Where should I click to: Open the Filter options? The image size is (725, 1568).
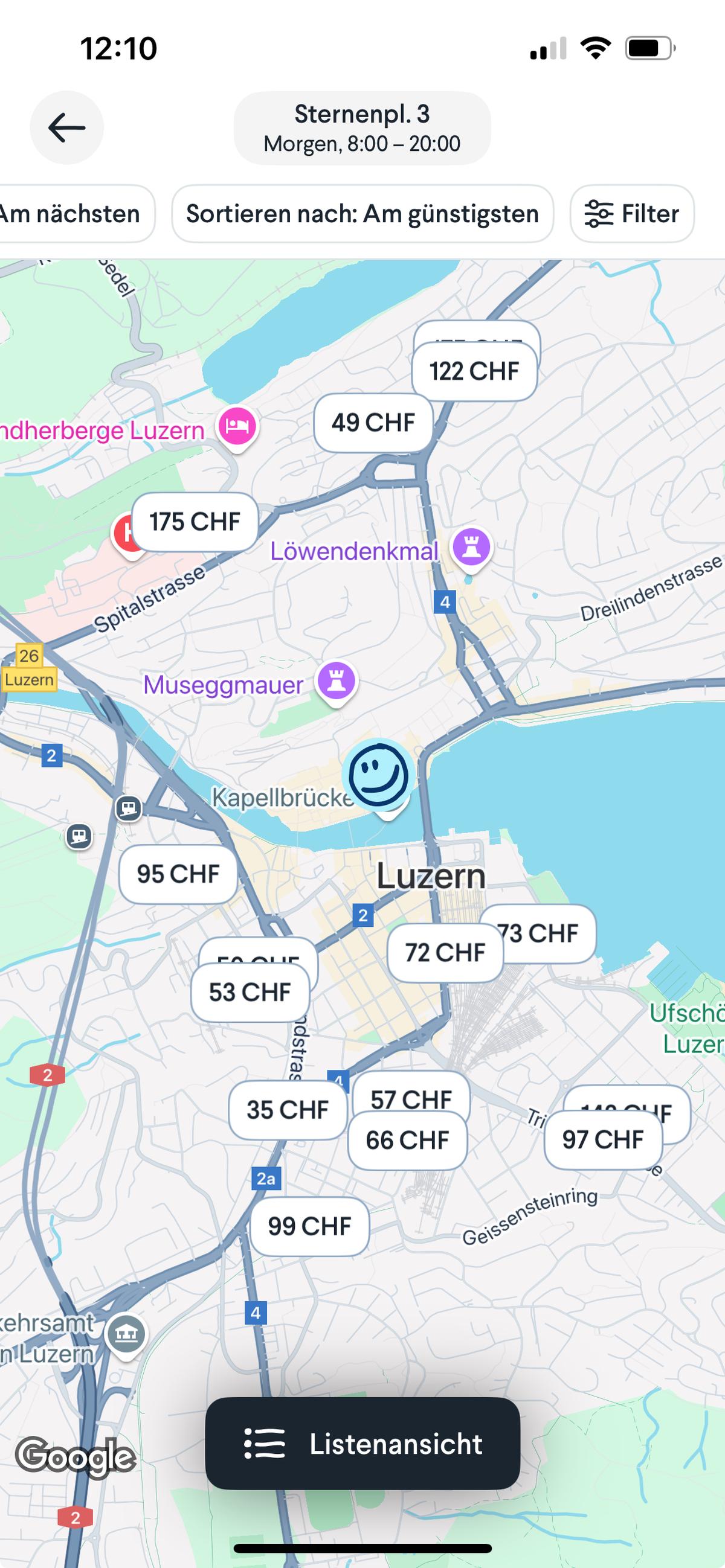pos(632,214)
